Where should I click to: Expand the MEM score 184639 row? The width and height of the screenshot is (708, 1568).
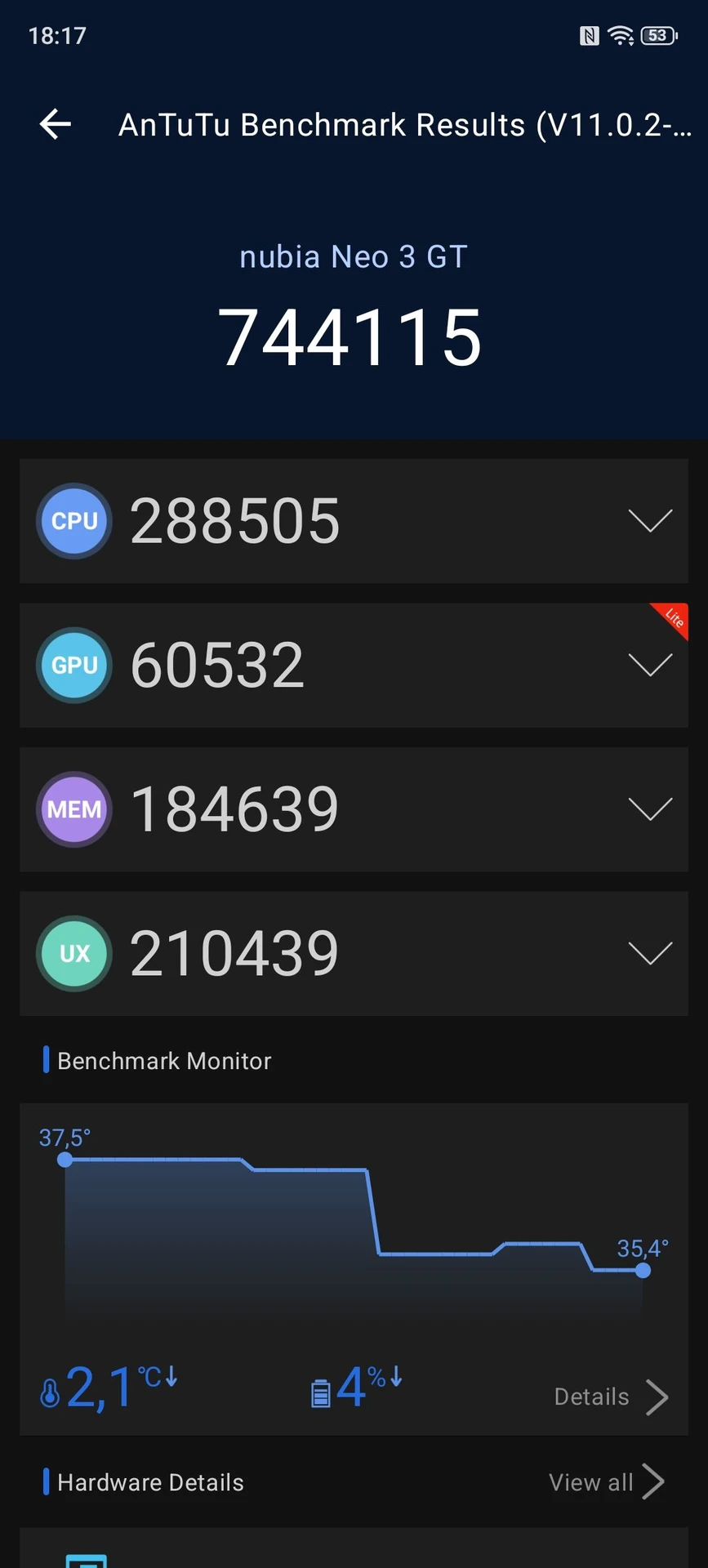(354, 809)
